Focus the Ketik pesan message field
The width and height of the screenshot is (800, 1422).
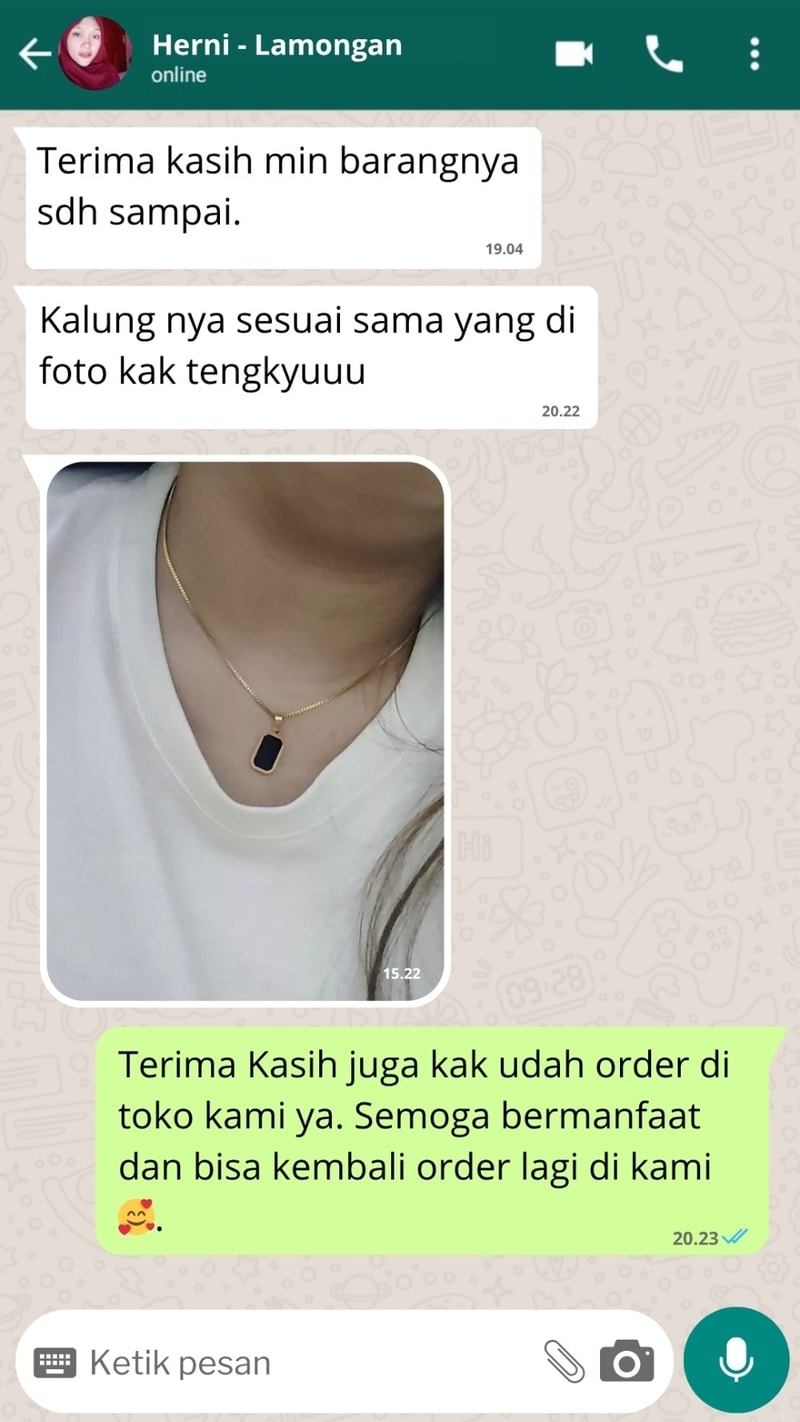(300, 1362)
